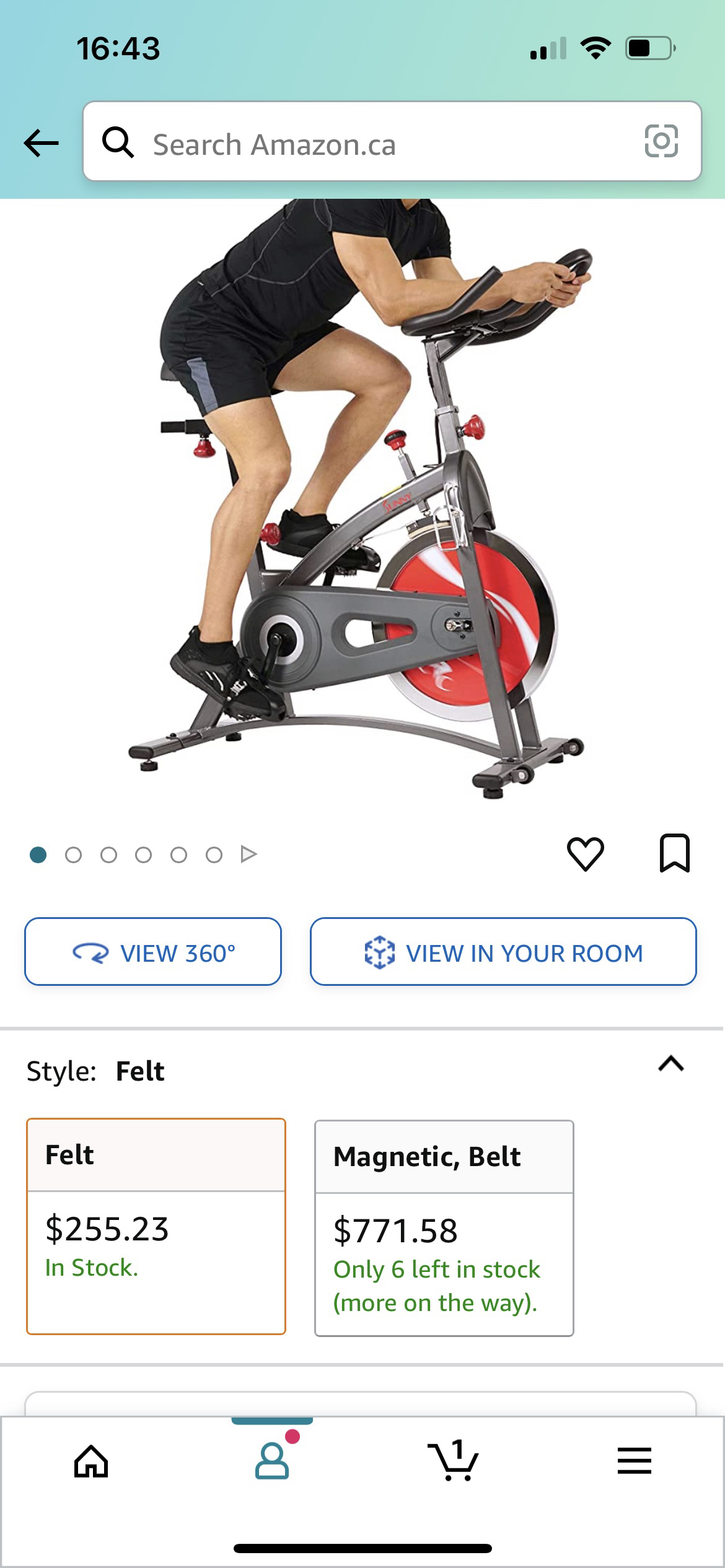725x1568 pixels.
Task: Select the Felt style option
Action: [156, 1226]
